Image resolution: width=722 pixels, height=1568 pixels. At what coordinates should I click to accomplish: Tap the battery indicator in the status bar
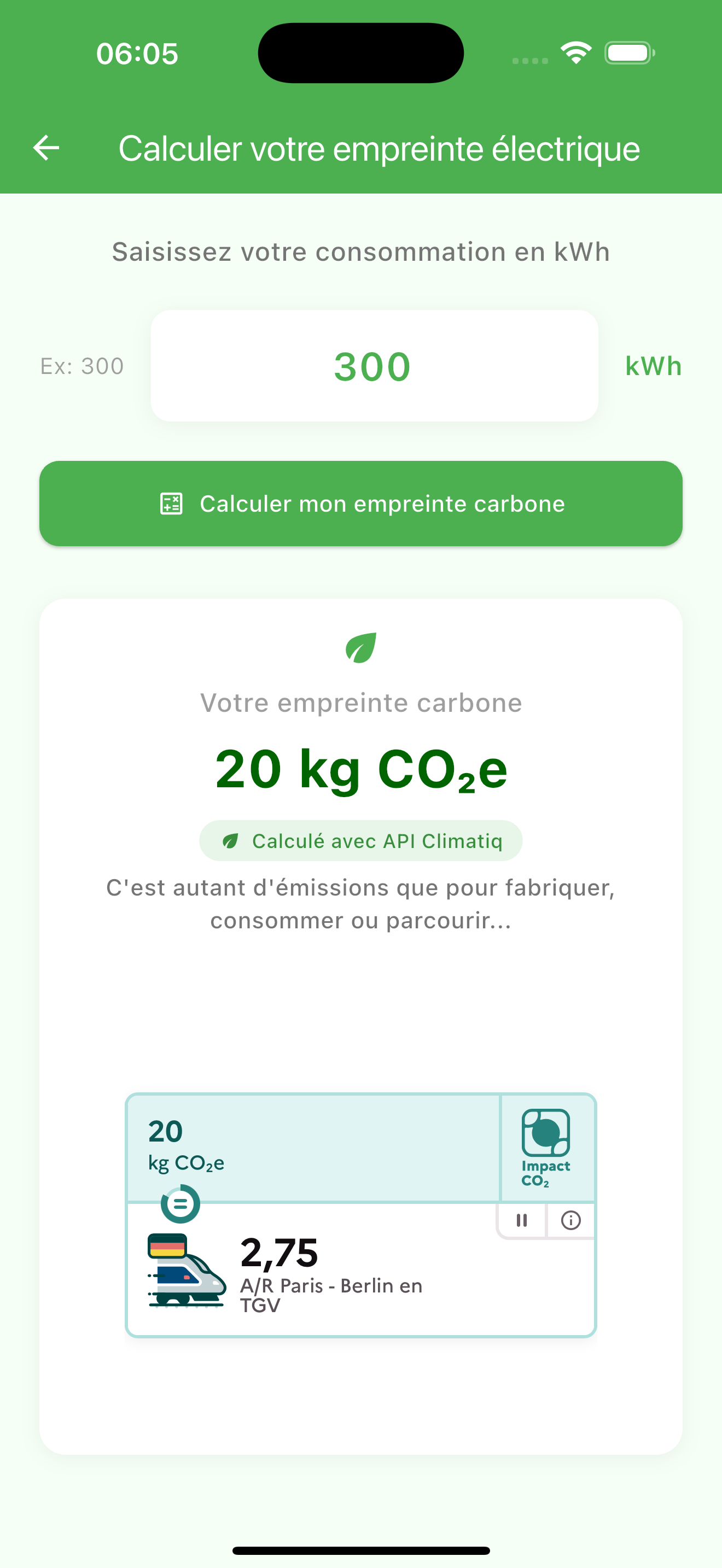click(x=628, y=52)
